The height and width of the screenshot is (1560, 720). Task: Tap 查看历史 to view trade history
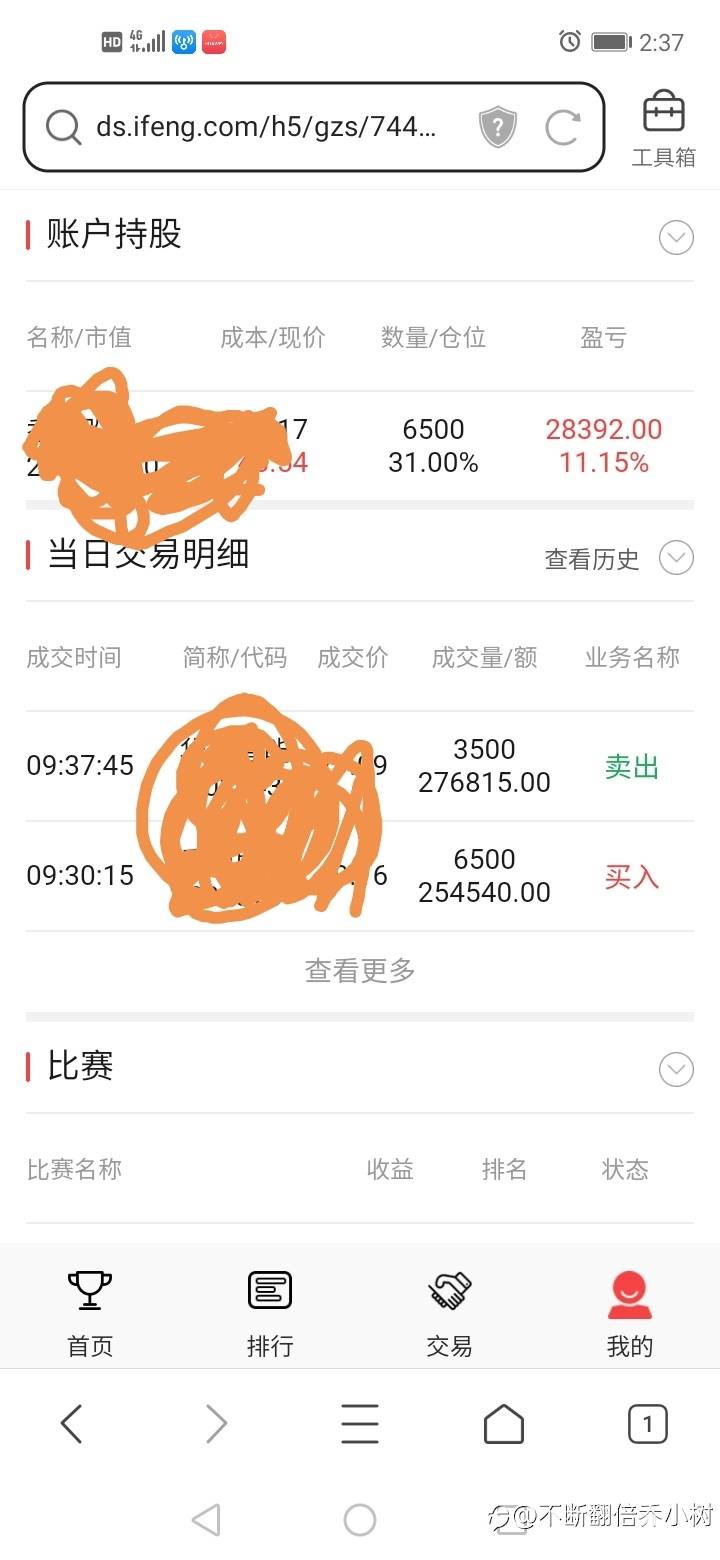click(592, 559)
